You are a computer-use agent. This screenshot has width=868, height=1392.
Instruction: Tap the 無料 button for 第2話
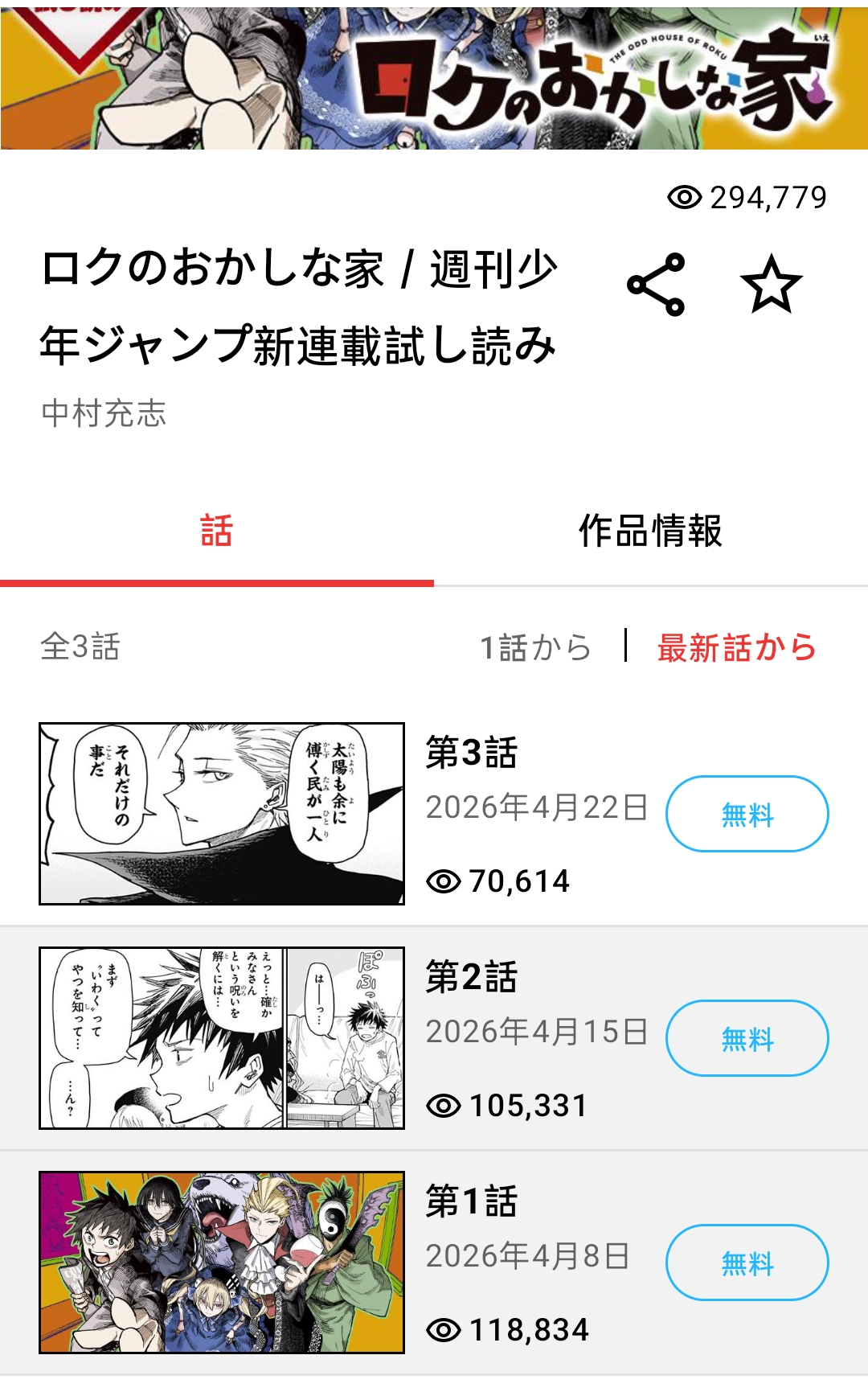click(747, 1038)
